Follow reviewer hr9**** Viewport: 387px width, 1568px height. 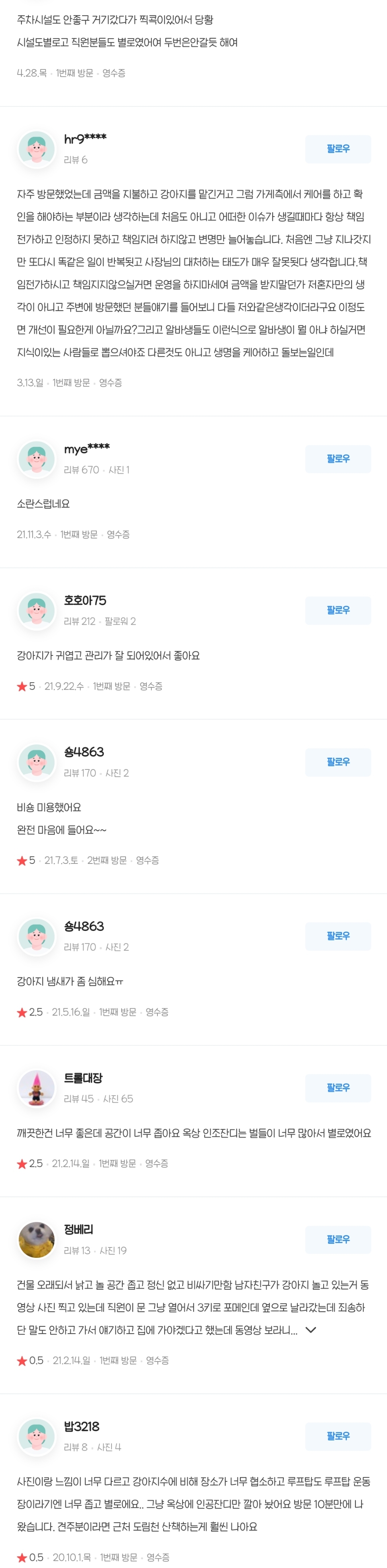tap(338, 149)
